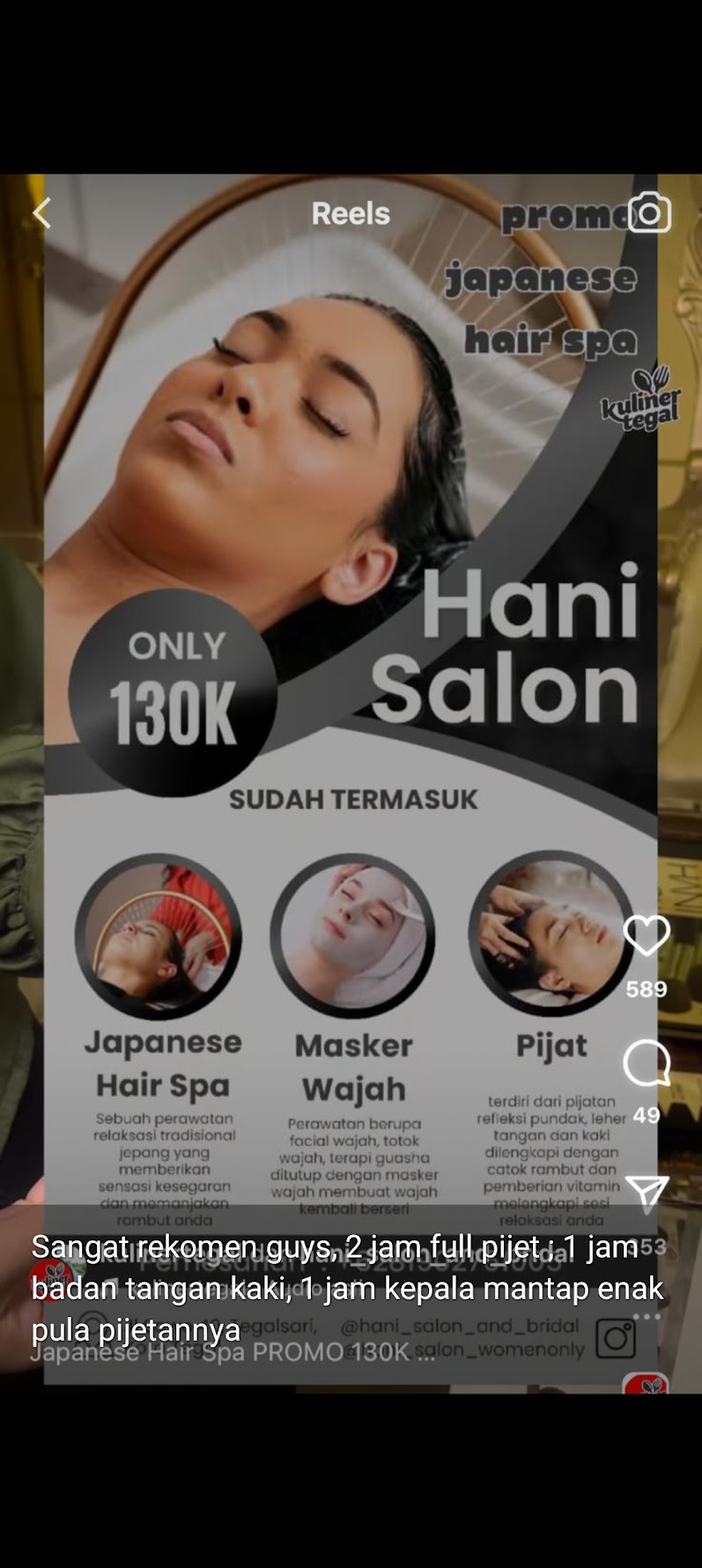702x1568 pixels.
Task: Open the comments on this reel
Action: point(647,1063)
